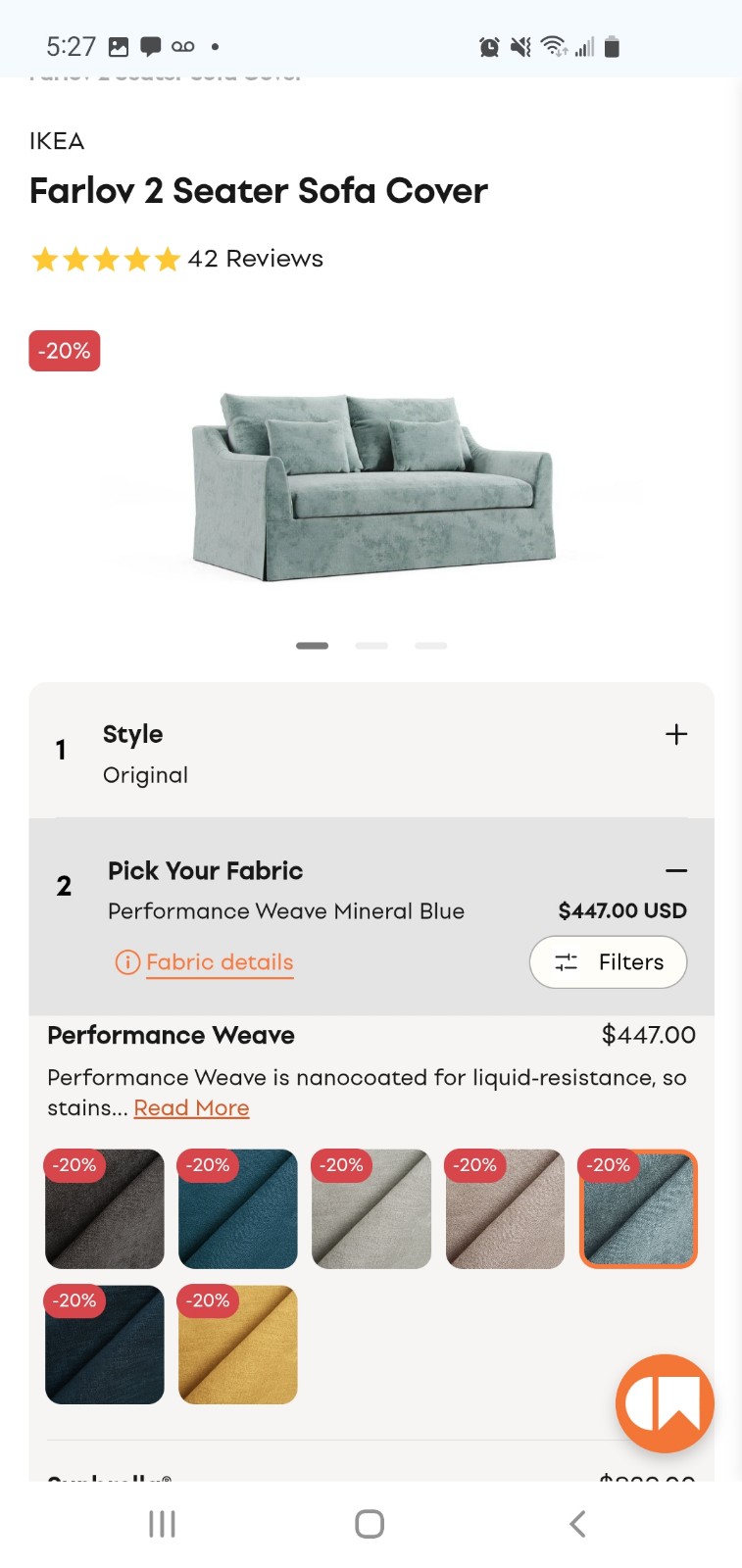Open the orange floating bookmark button

pyautogui.click(x=665, y=1403)
